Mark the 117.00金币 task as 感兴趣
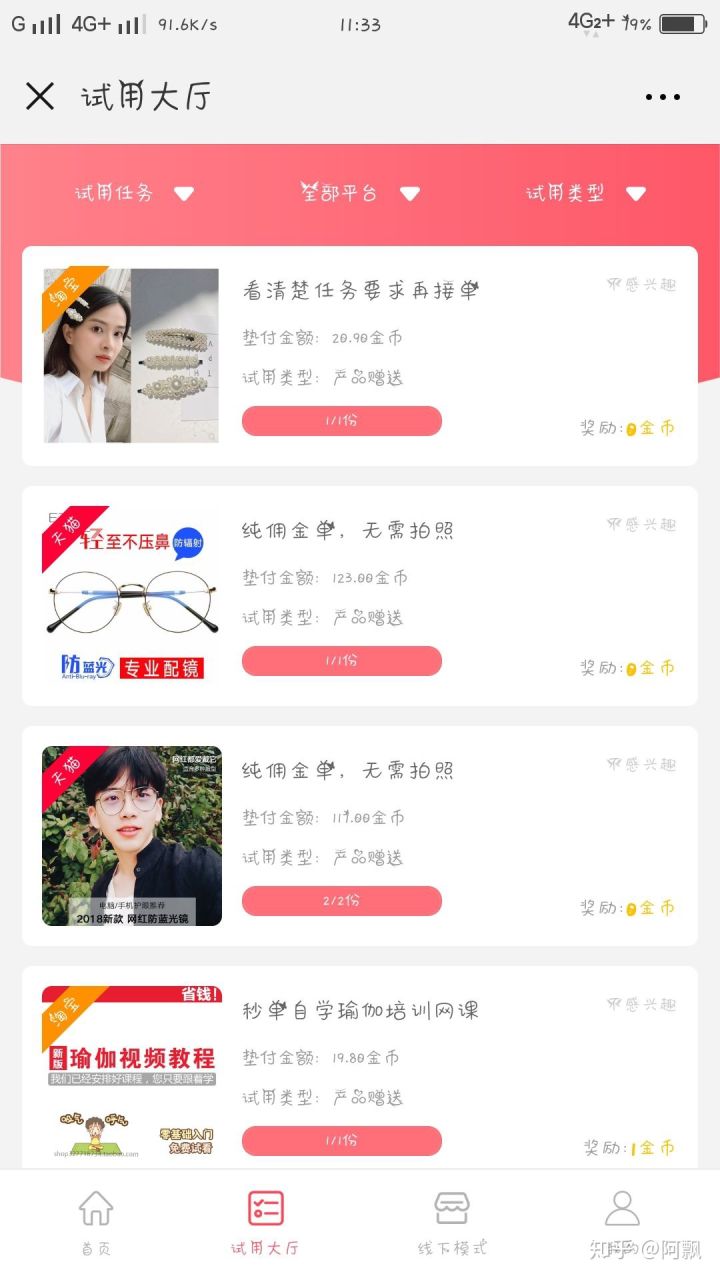Viewport: 720px width, 1280px height. [642, 765]
